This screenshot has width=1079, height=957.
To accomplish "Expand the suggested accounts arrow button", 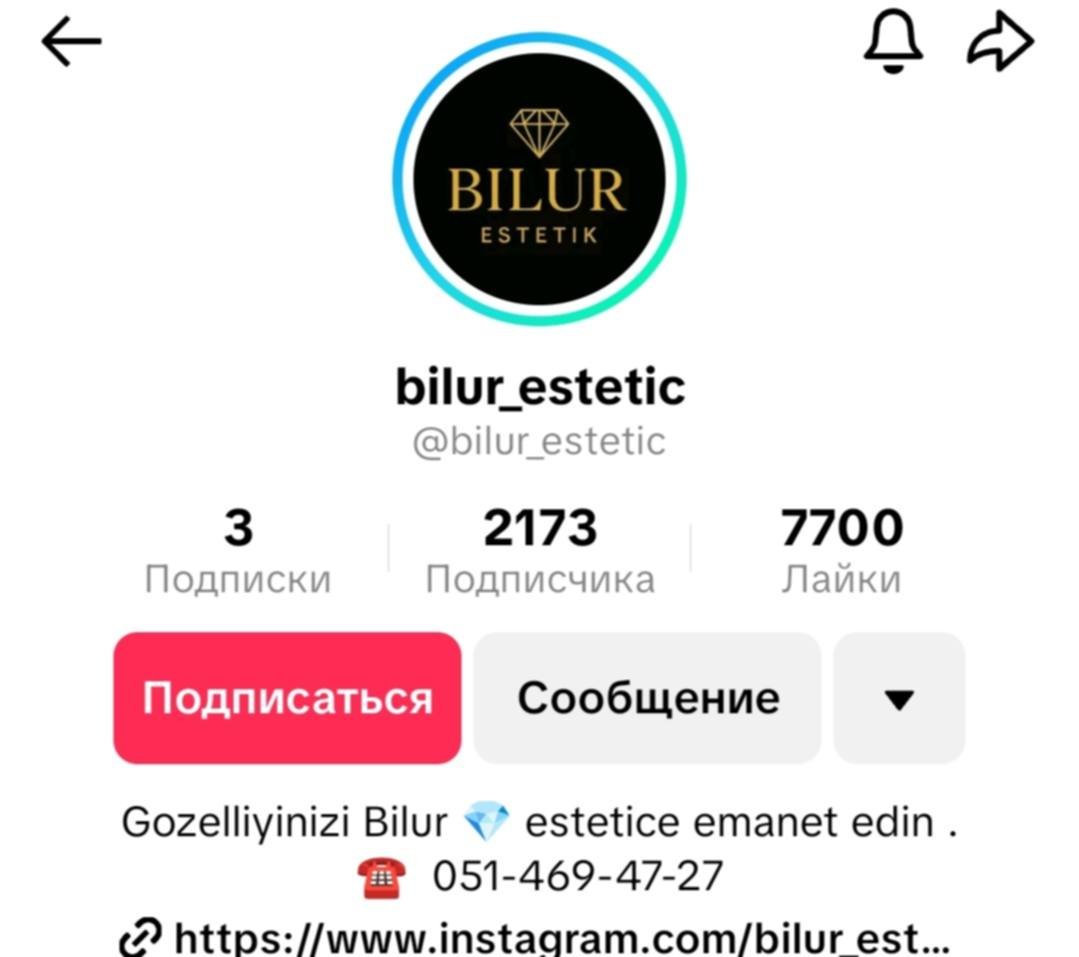I will pos(899,698).
